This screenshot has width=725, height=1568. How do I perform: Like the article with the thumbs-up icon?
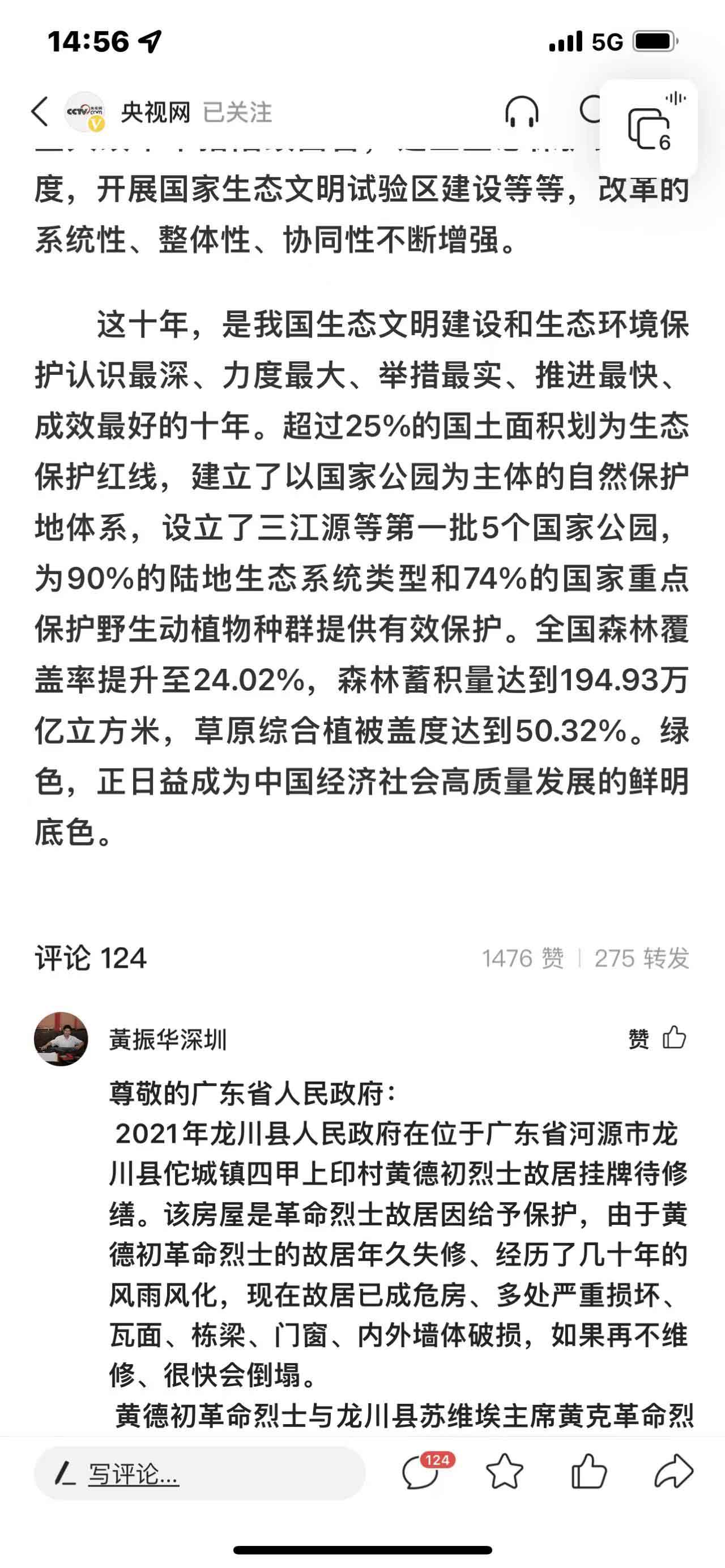[588, 1472]
